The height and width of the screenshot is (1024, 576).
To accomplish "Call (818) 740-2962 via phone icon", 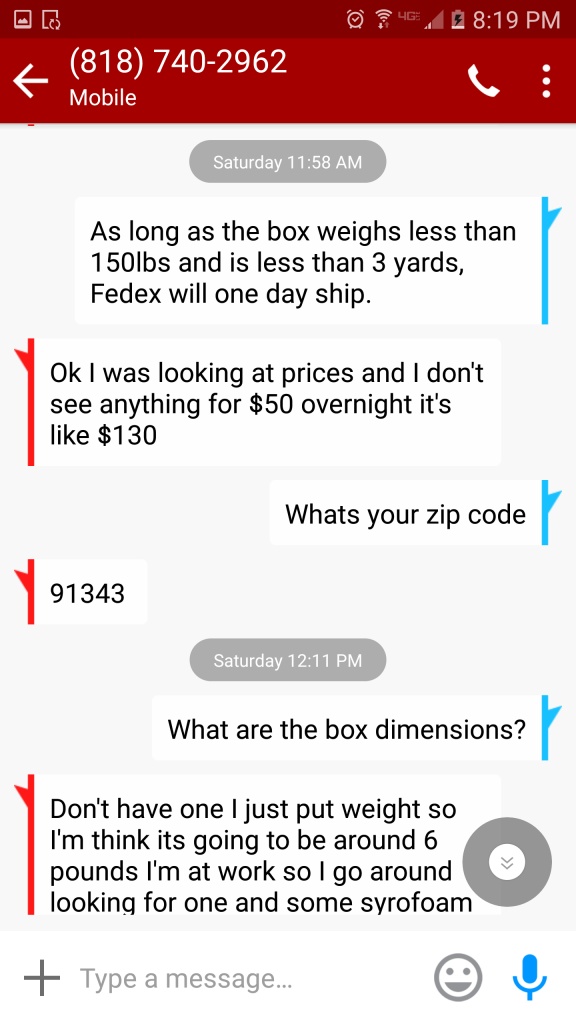I will tap(484, 81).
